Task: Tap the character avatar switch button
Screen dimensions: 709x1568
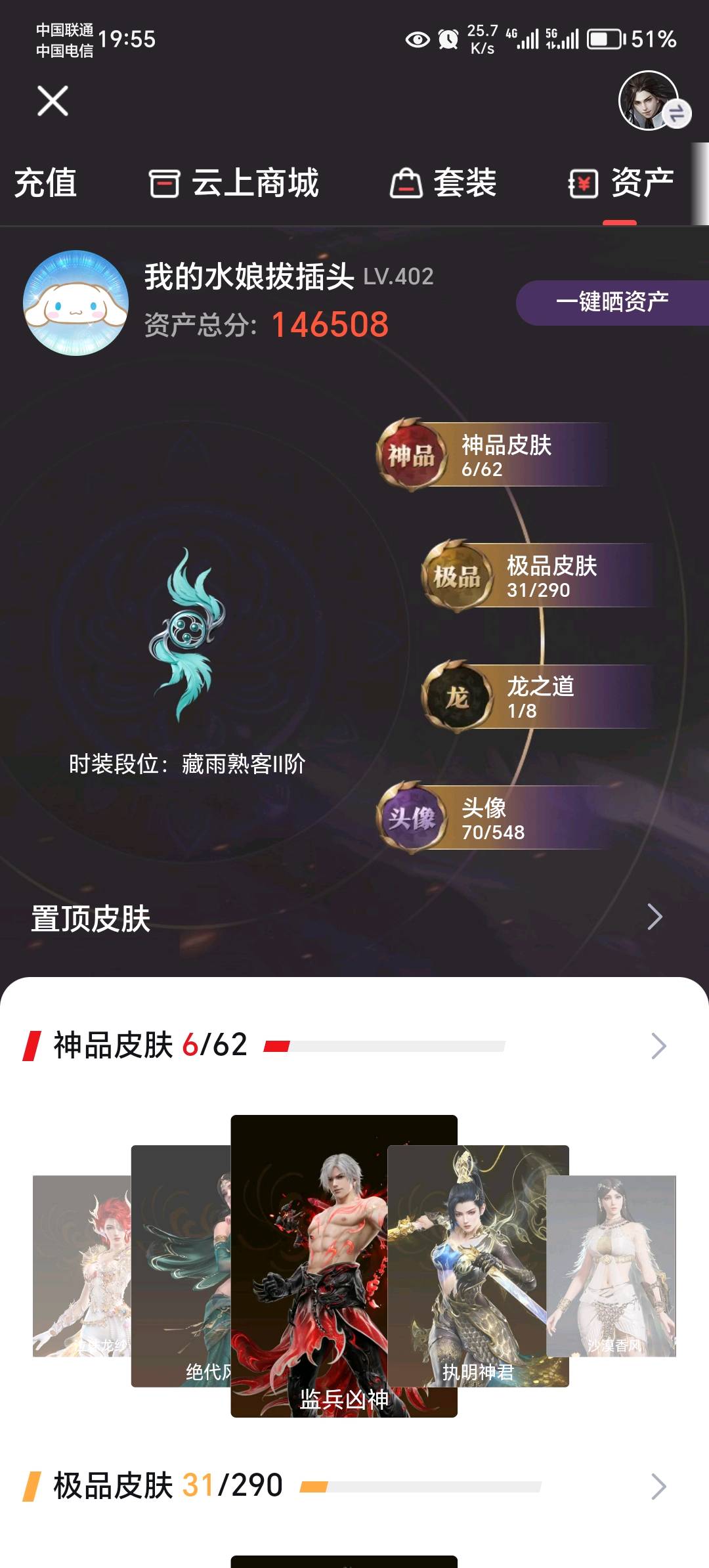Action: coord(653,101)
